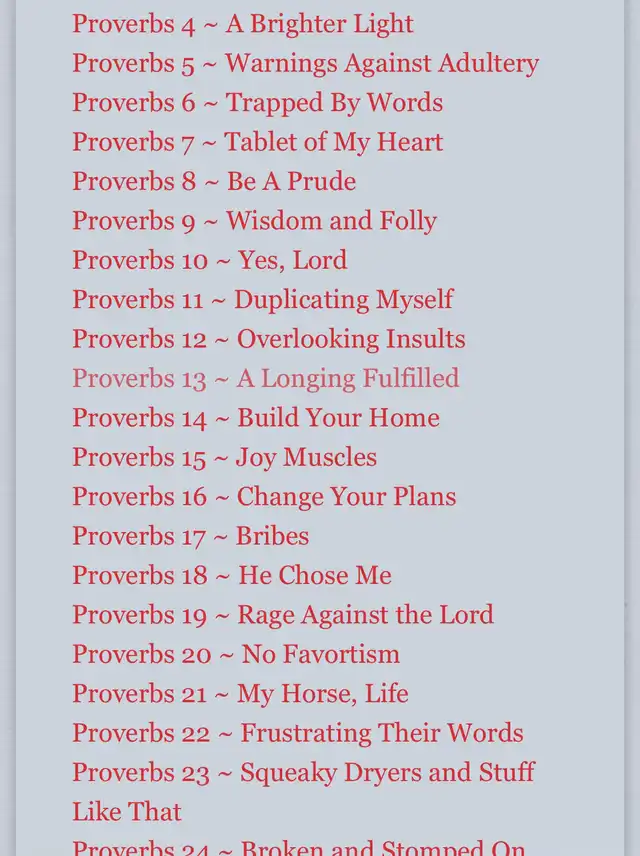Go to Proverbs 14 ~ Build Your Home
The width and height of the screenshot is (640, 856).
pos(255,418)
